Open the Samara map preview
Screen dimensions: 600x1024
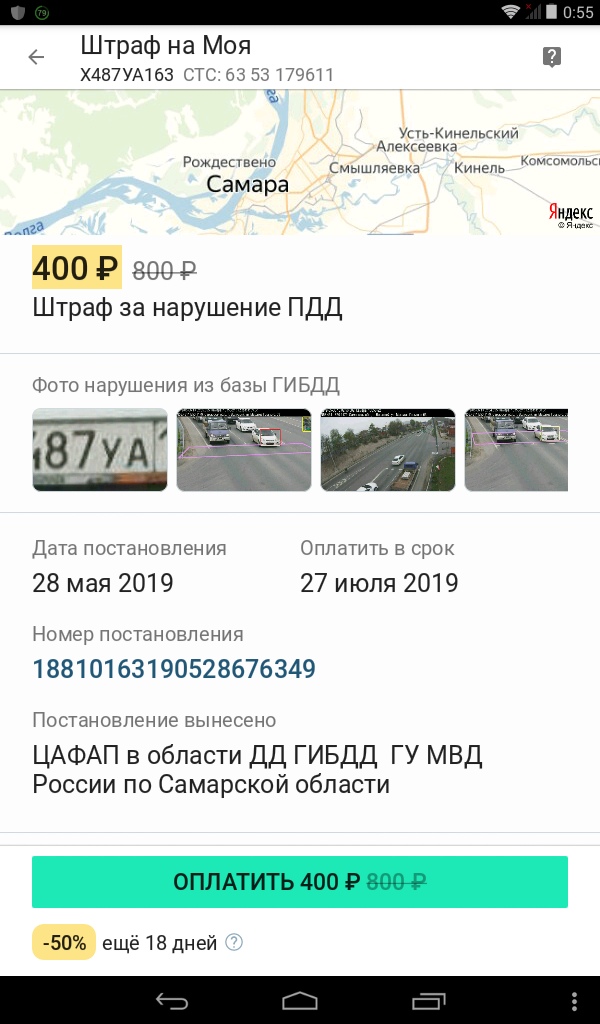[300, 162]
